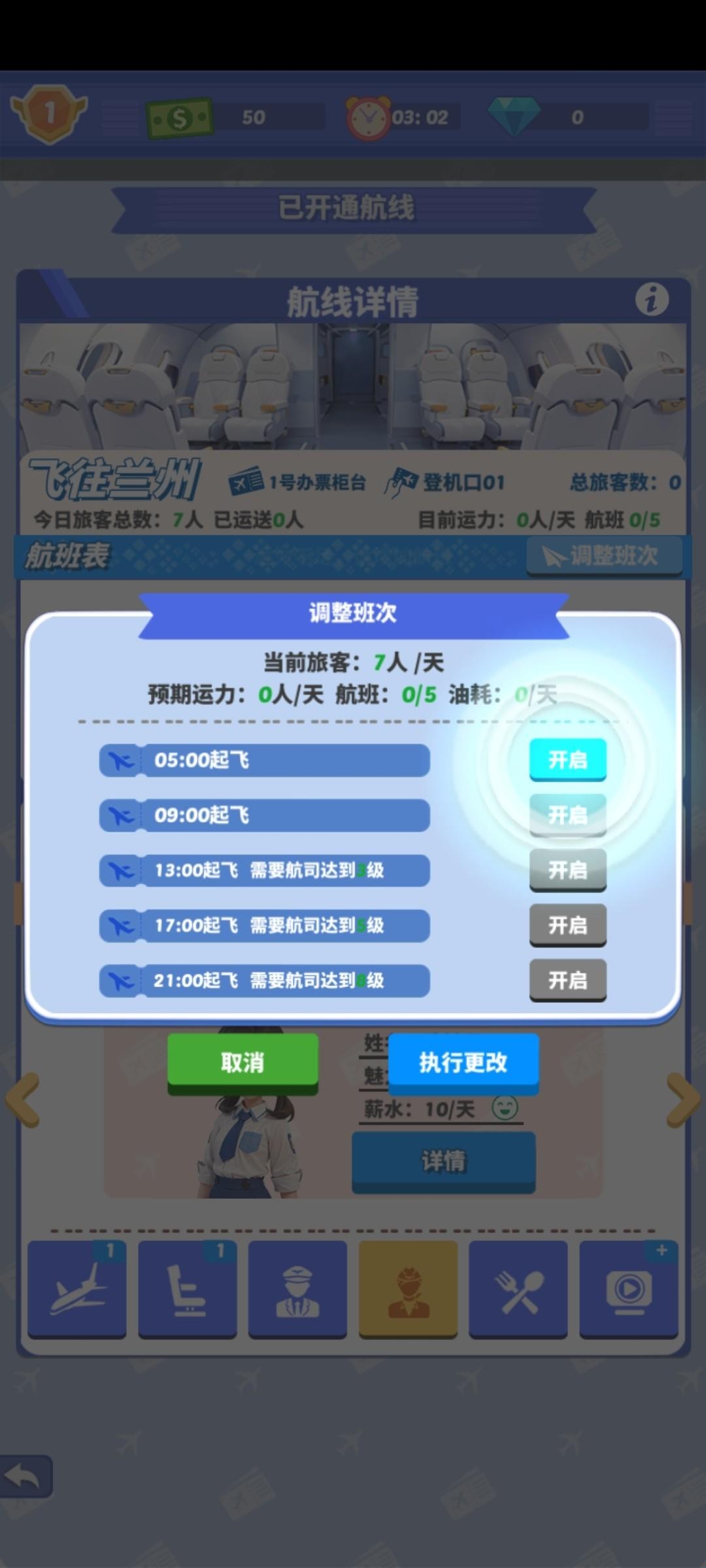The height and width of the screenshot is (1568, 706).
Task: Tap 开启 for the 21:00起飞 flight
Action: [x=567, y=979]
